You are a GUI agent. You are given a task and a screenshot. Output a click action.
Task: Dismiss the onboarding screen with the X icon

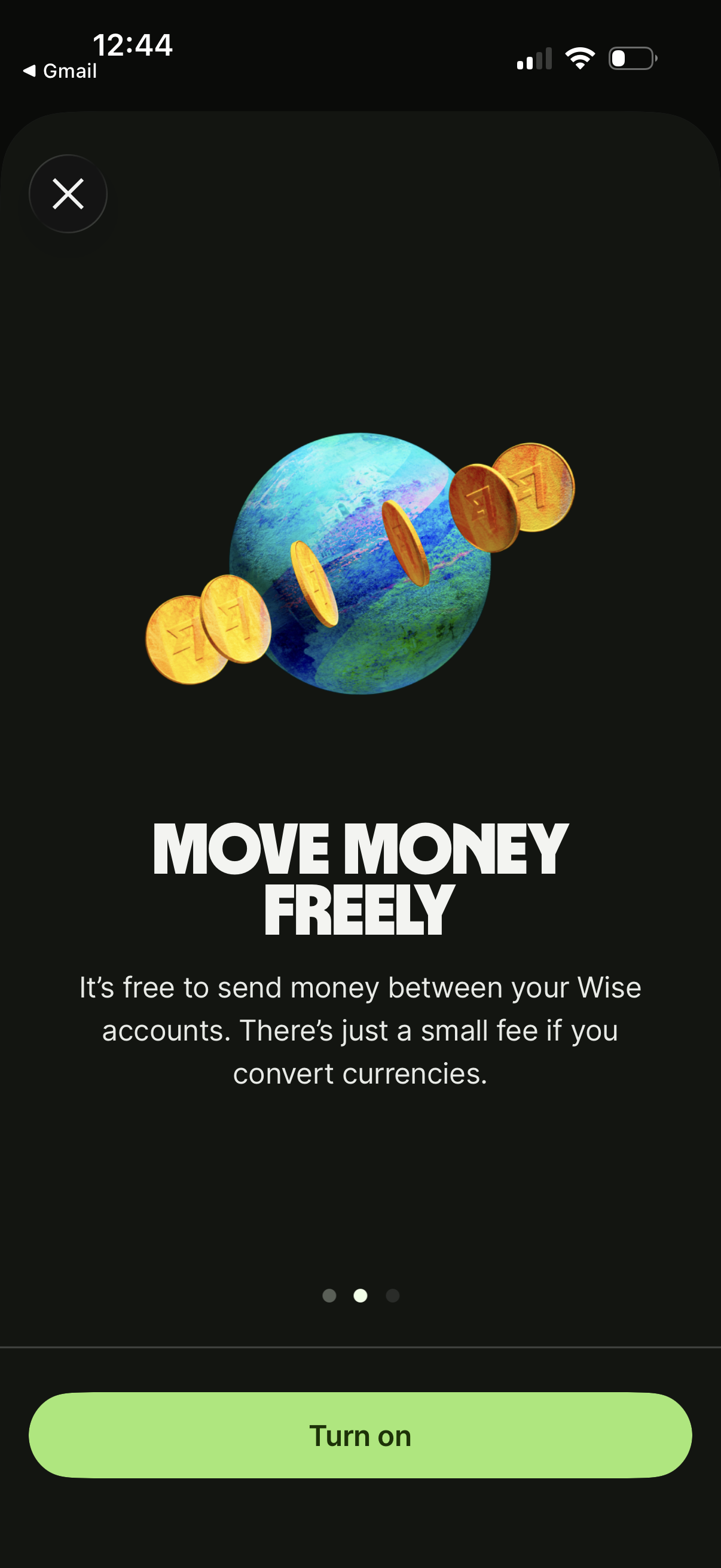point(68,194)
